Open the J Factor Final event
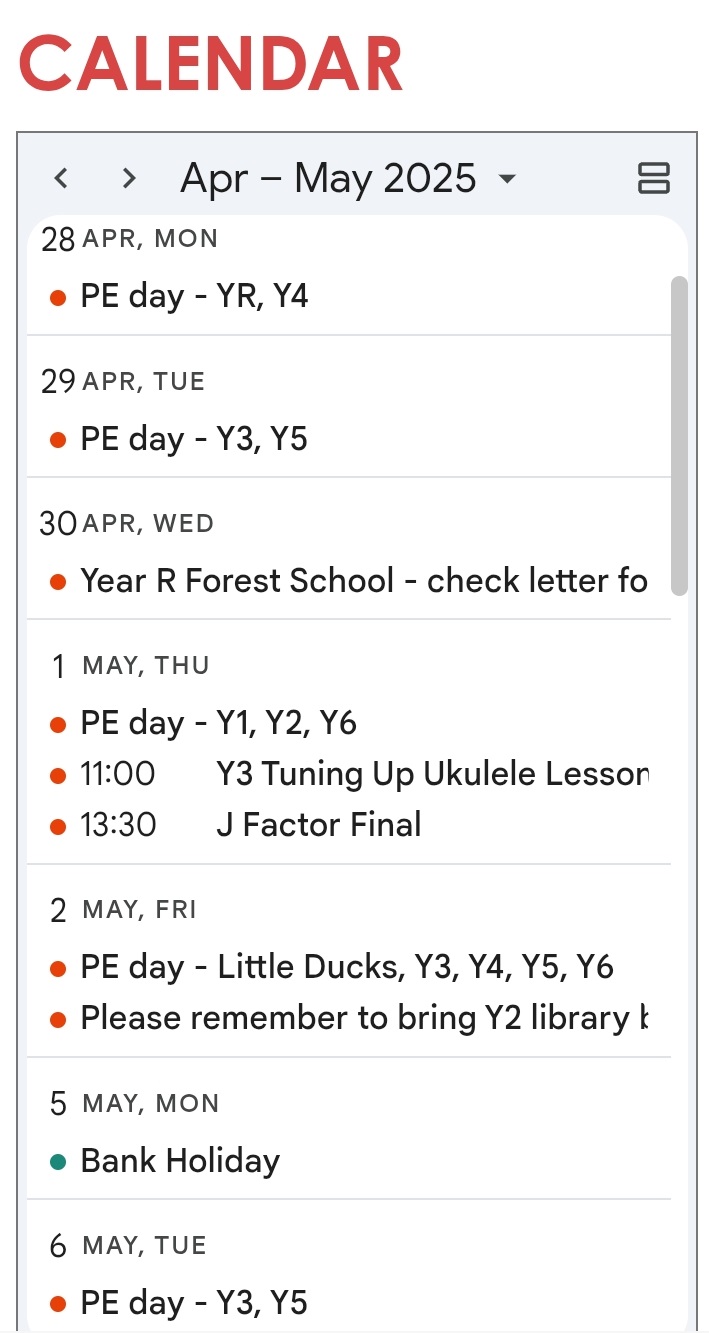This screenshot has width=709, height=1333. (x=349, y=825)
